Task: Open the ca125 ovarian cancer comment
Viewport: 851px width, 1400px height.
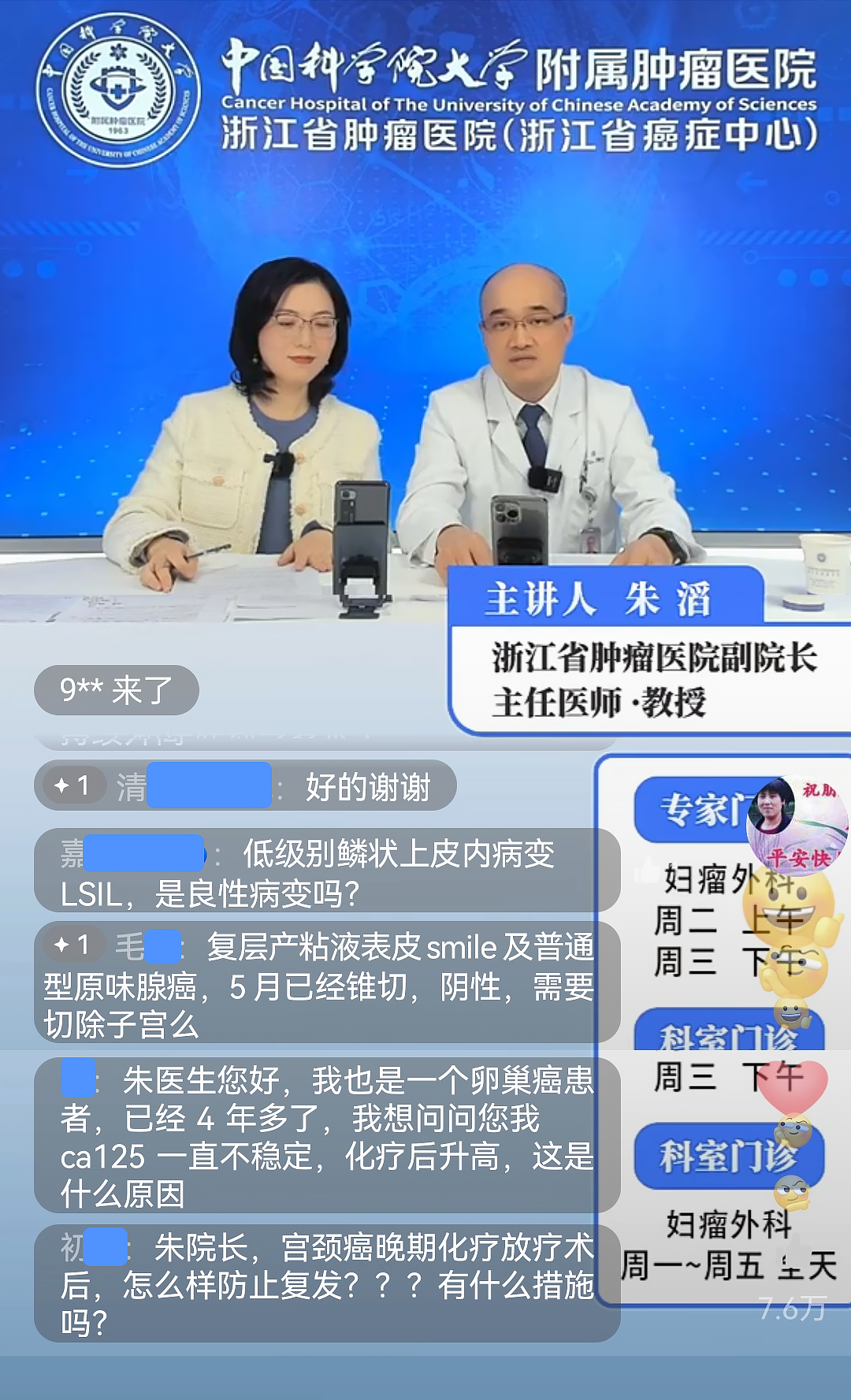Action: point(326,1136)
